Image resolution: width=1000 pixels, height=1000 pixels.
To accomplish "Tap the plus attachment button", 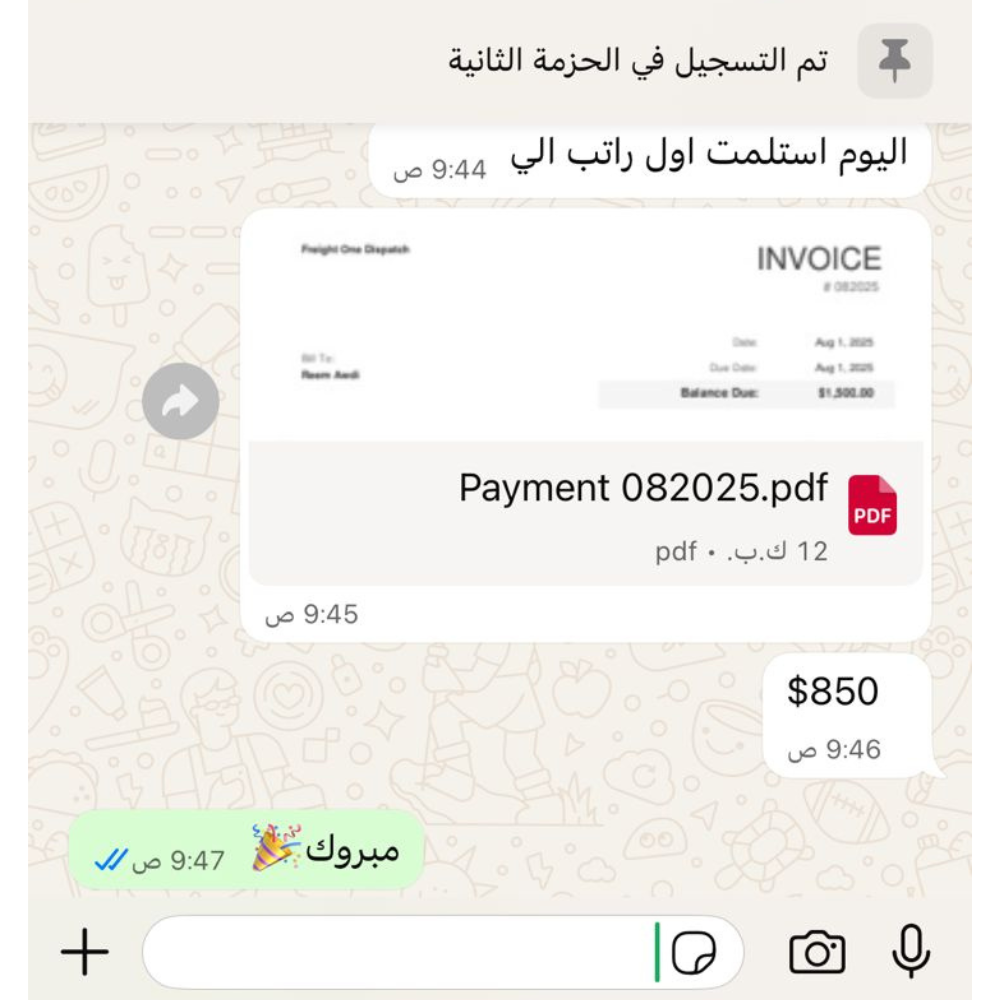I will tap(85, 952).
